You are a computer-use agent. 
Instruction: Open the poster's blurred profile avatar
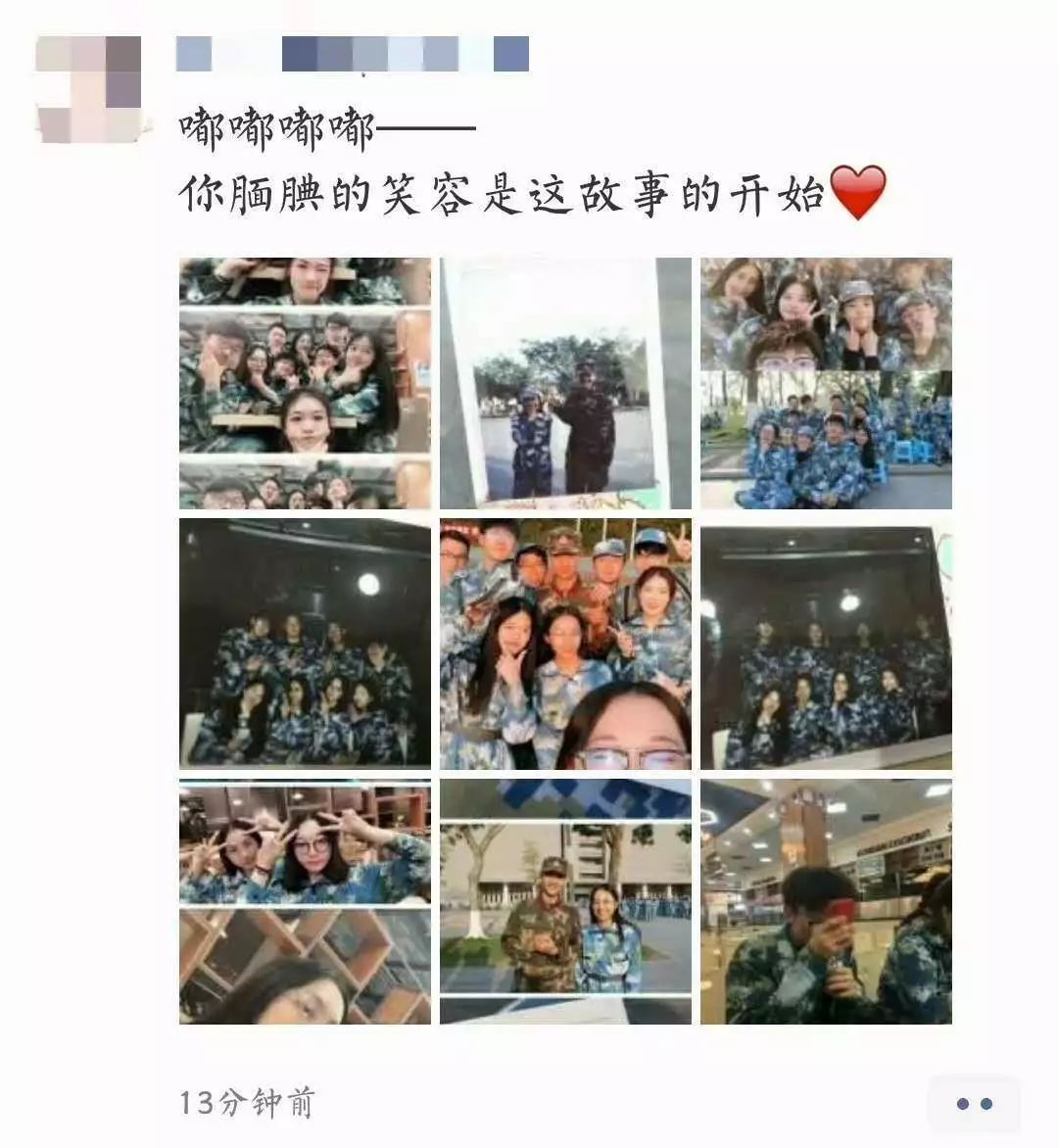click(x=88, y=89)
